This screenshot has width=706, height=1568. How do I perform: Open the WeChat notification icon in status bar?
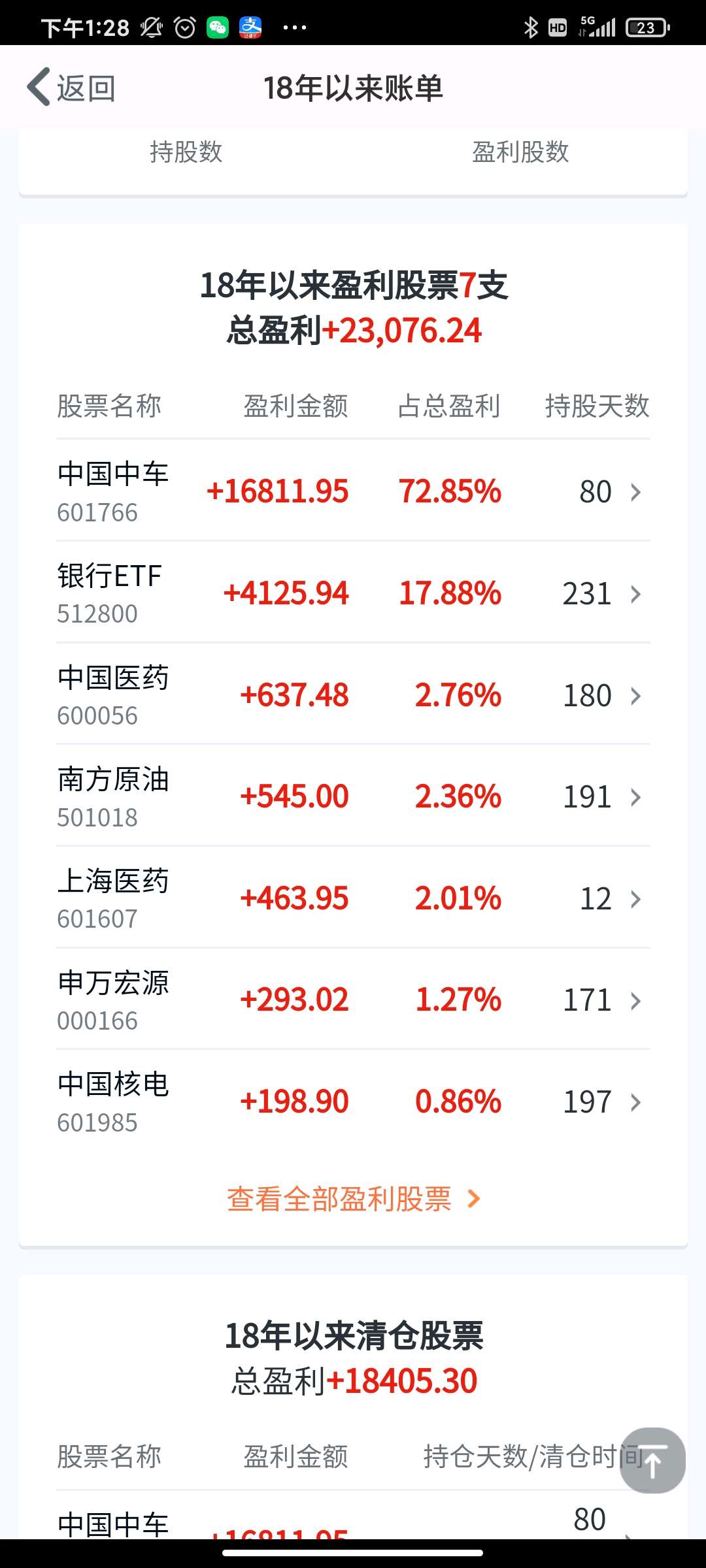pyautogui.click(x=218, y=27)
